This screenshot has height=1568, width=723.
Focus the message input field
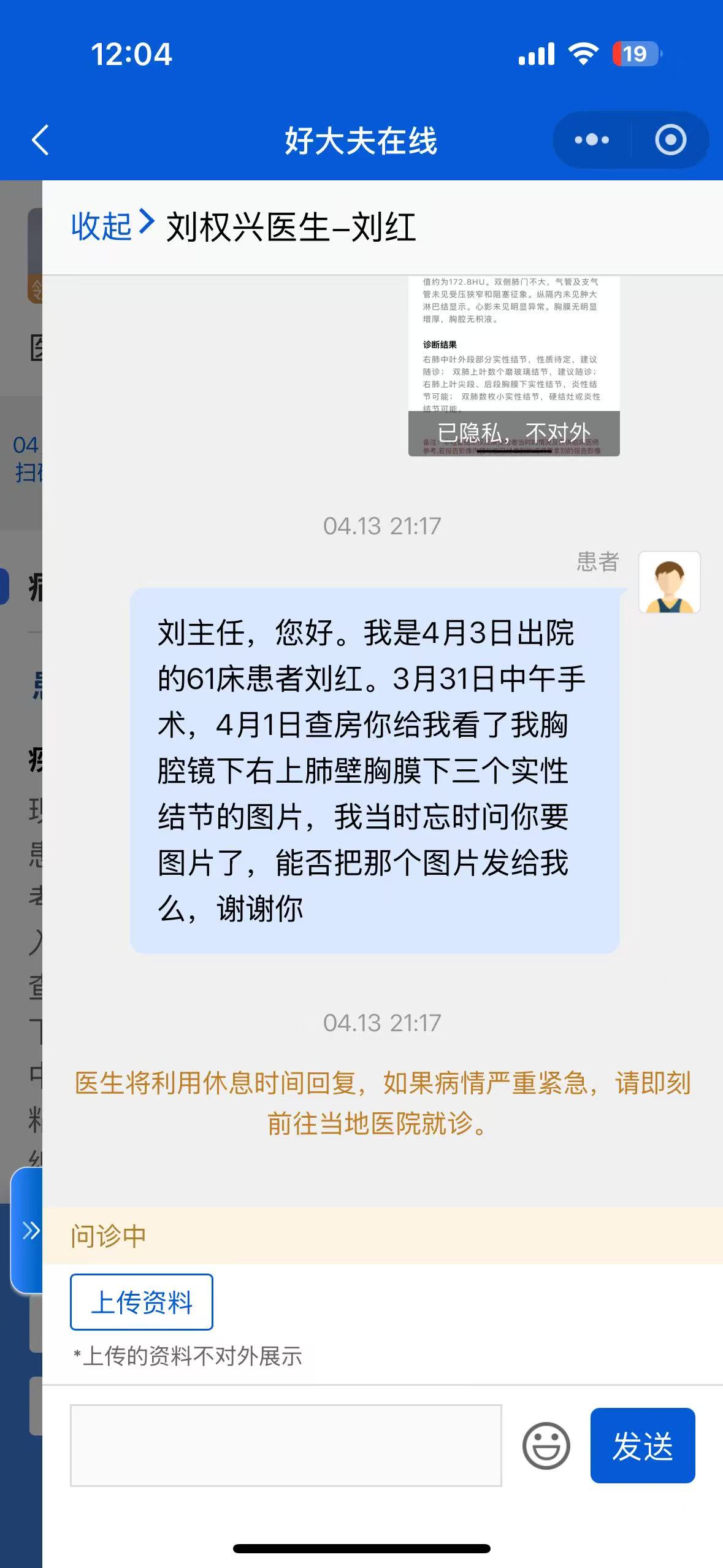[286, 1445]
